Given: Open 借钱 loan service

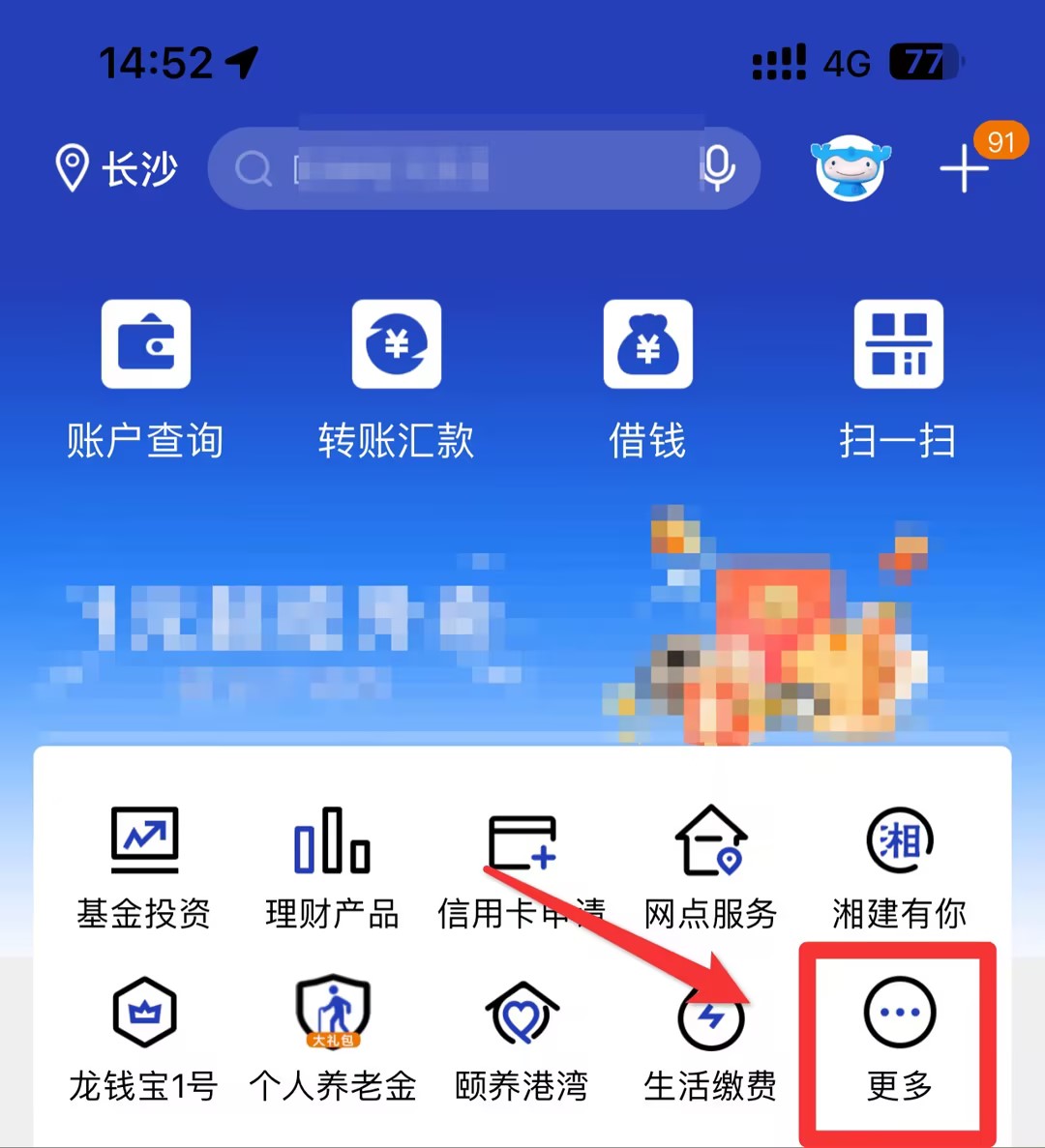Looking at the screenshot, I should point(647,379).
